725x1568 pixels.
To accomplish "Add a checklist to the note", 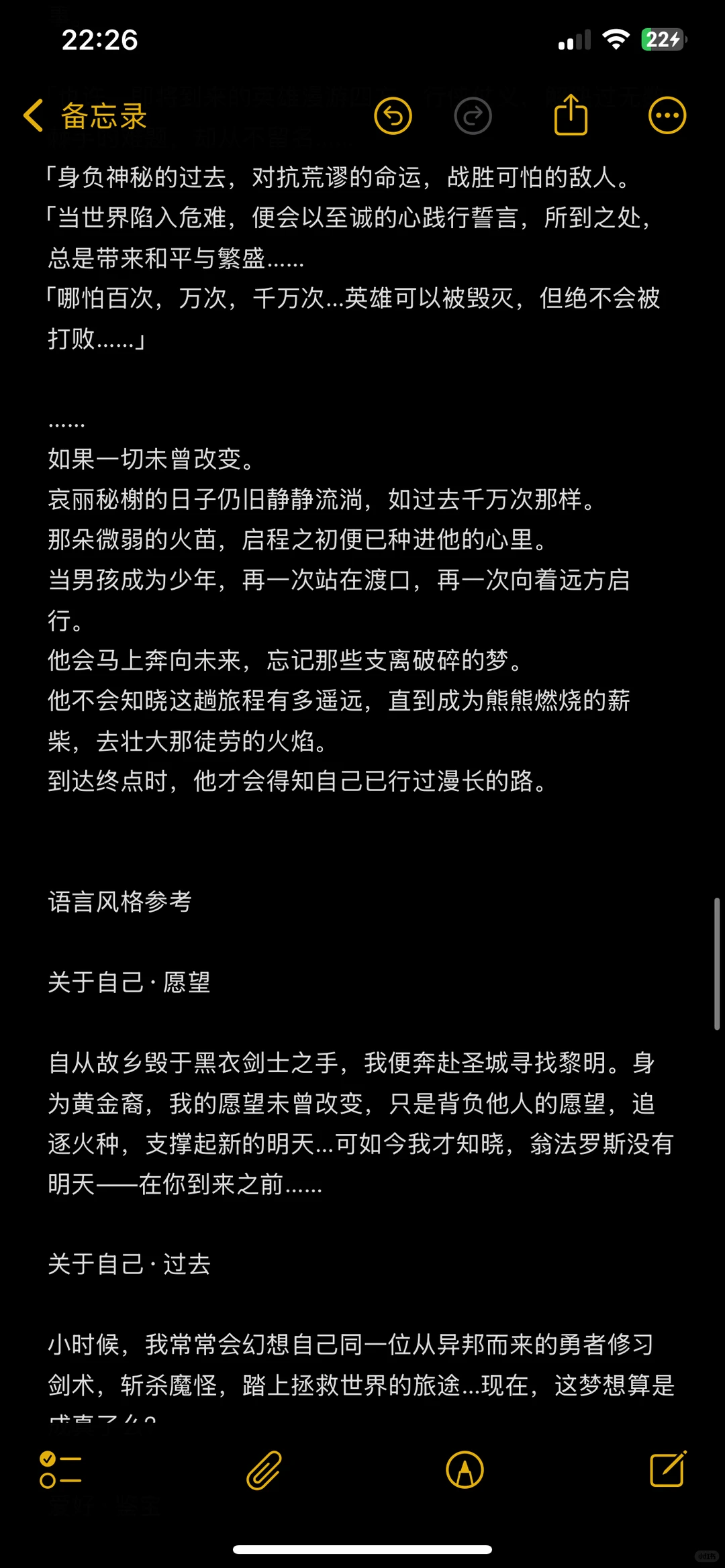I will point(60,1469).
